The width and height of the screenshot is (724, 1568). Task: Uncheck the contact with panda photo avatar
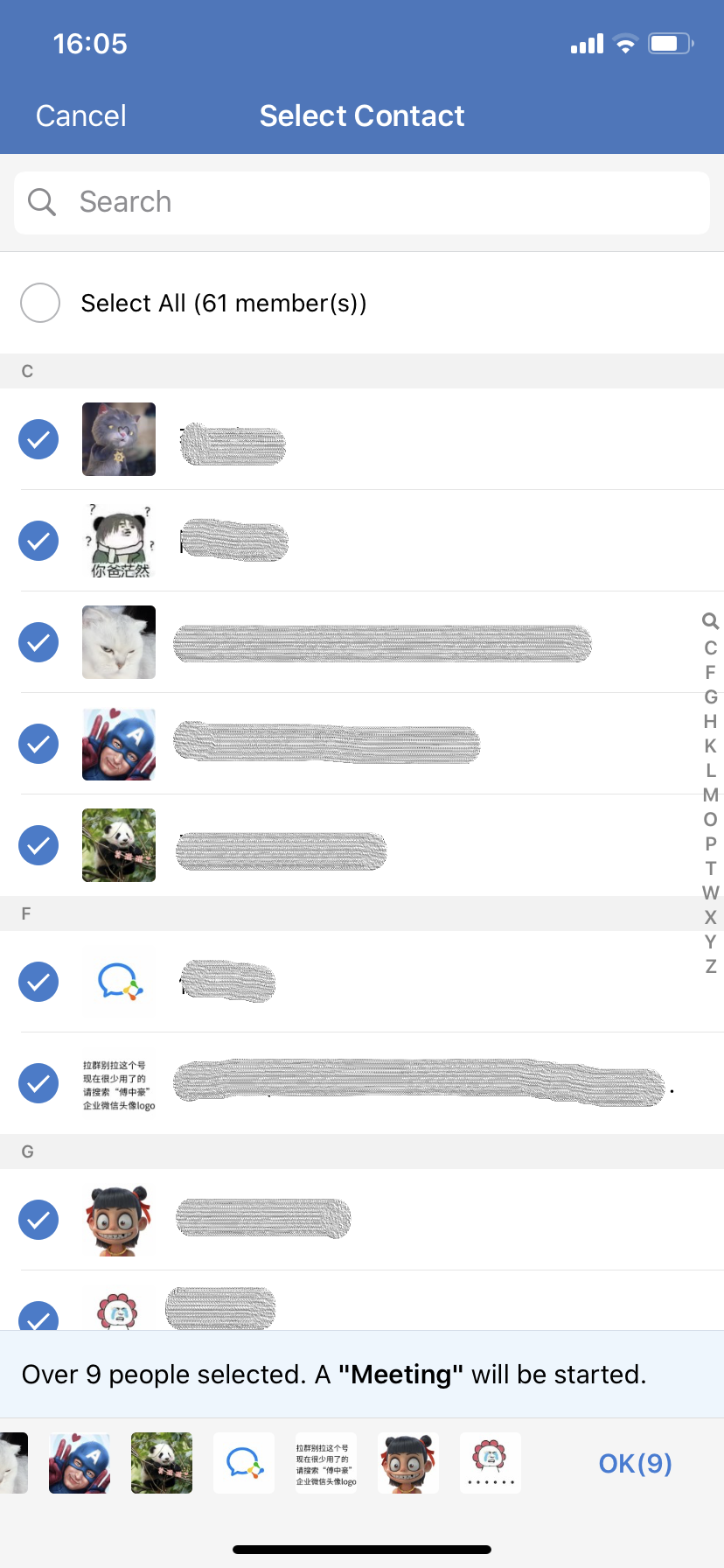[x=38, y=845]
